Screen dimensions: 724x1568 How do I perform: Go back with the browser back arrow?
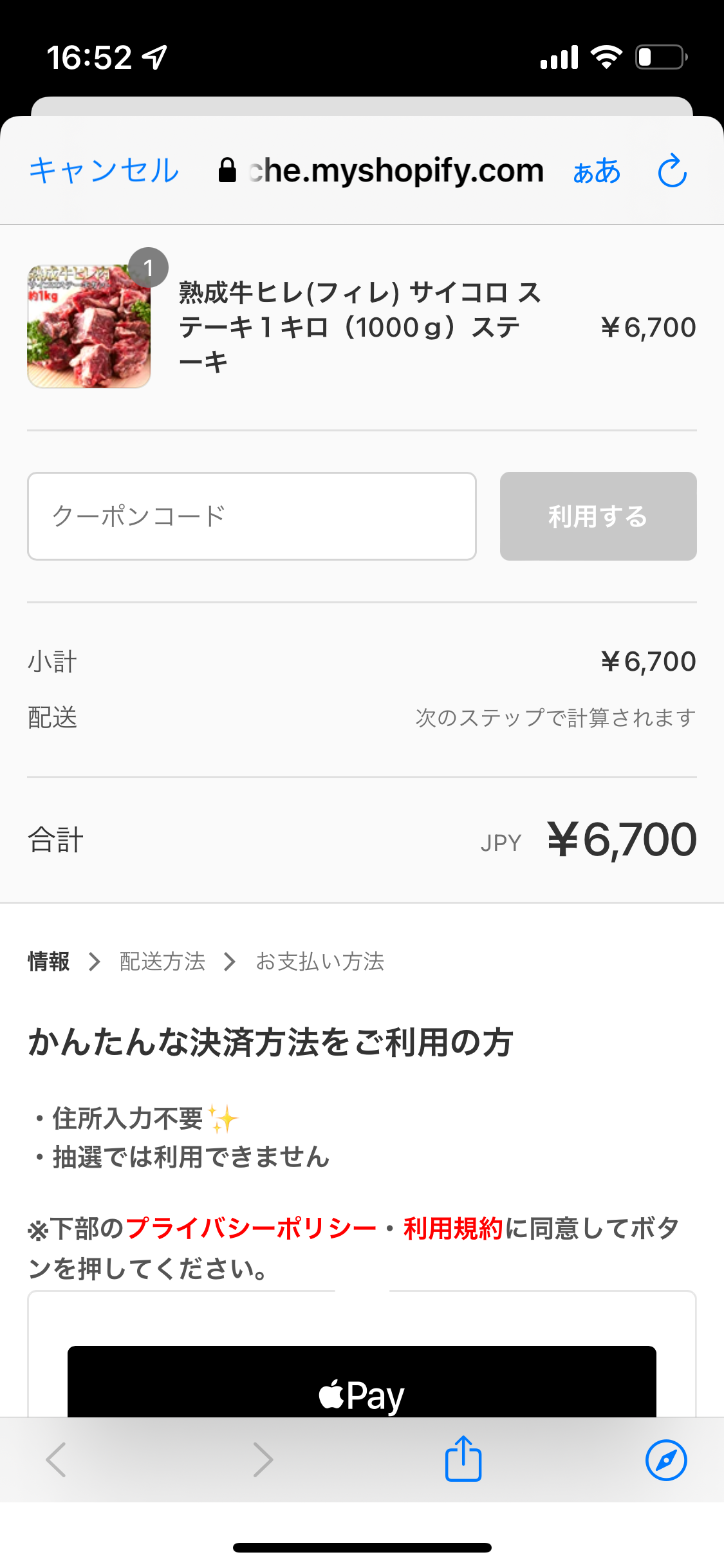pyautogui.click(x=57, y=1460)
